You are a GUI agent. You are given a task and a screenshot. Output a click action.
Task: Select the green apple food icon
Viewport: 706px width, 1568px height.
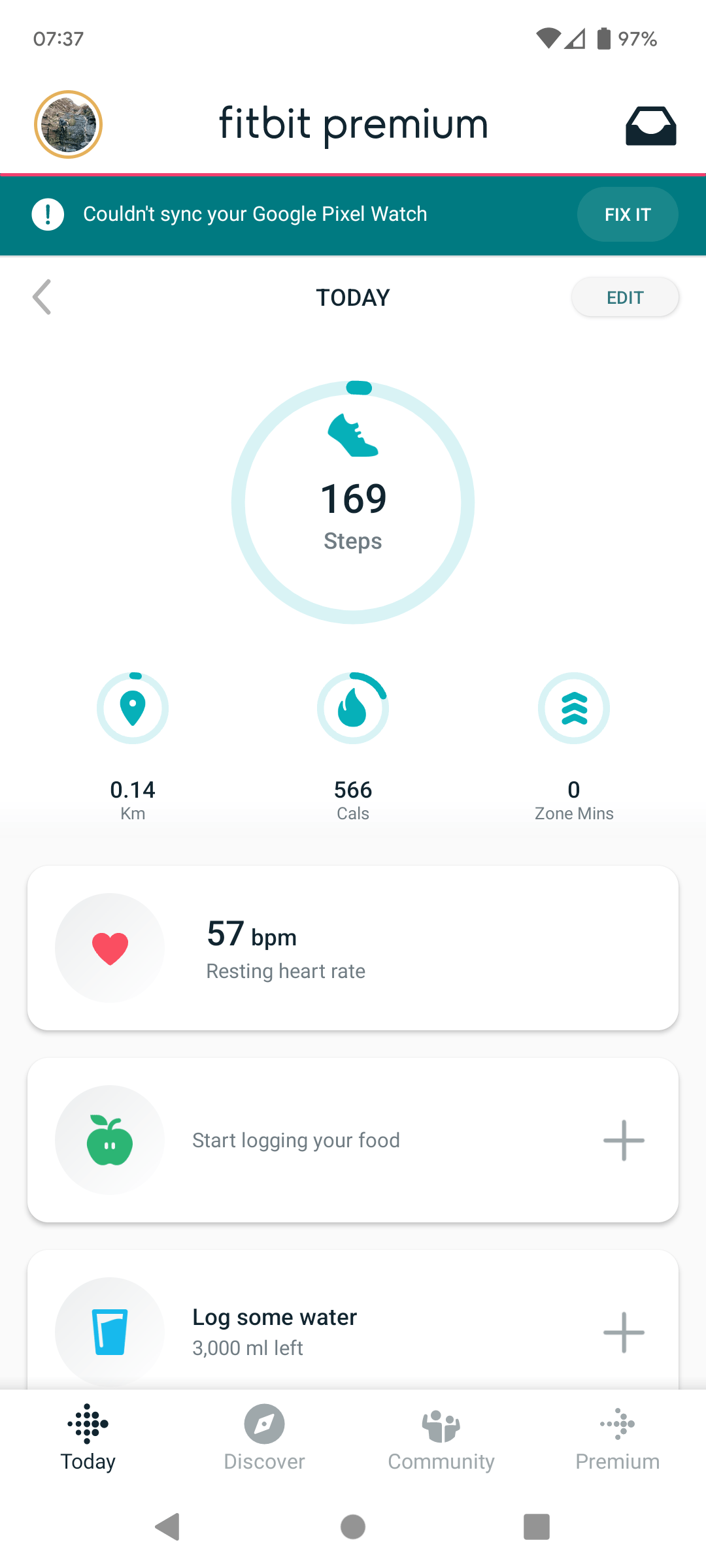[x=109, y=1139]
